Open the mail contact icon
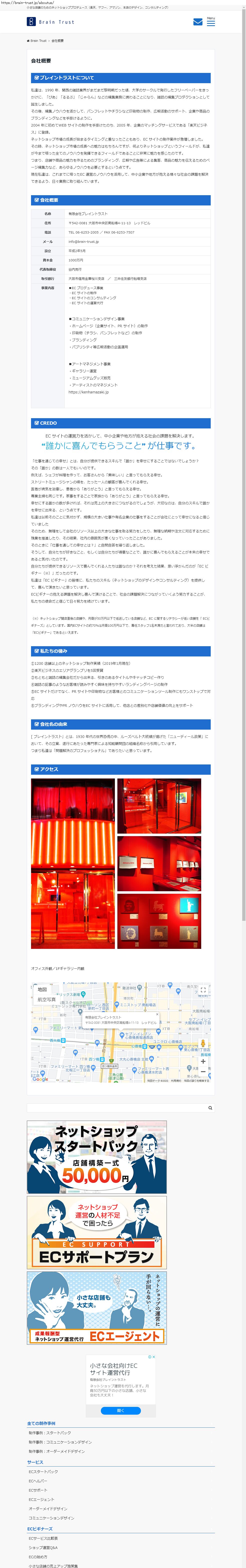 pyautogui.click(x=197, y=22)
